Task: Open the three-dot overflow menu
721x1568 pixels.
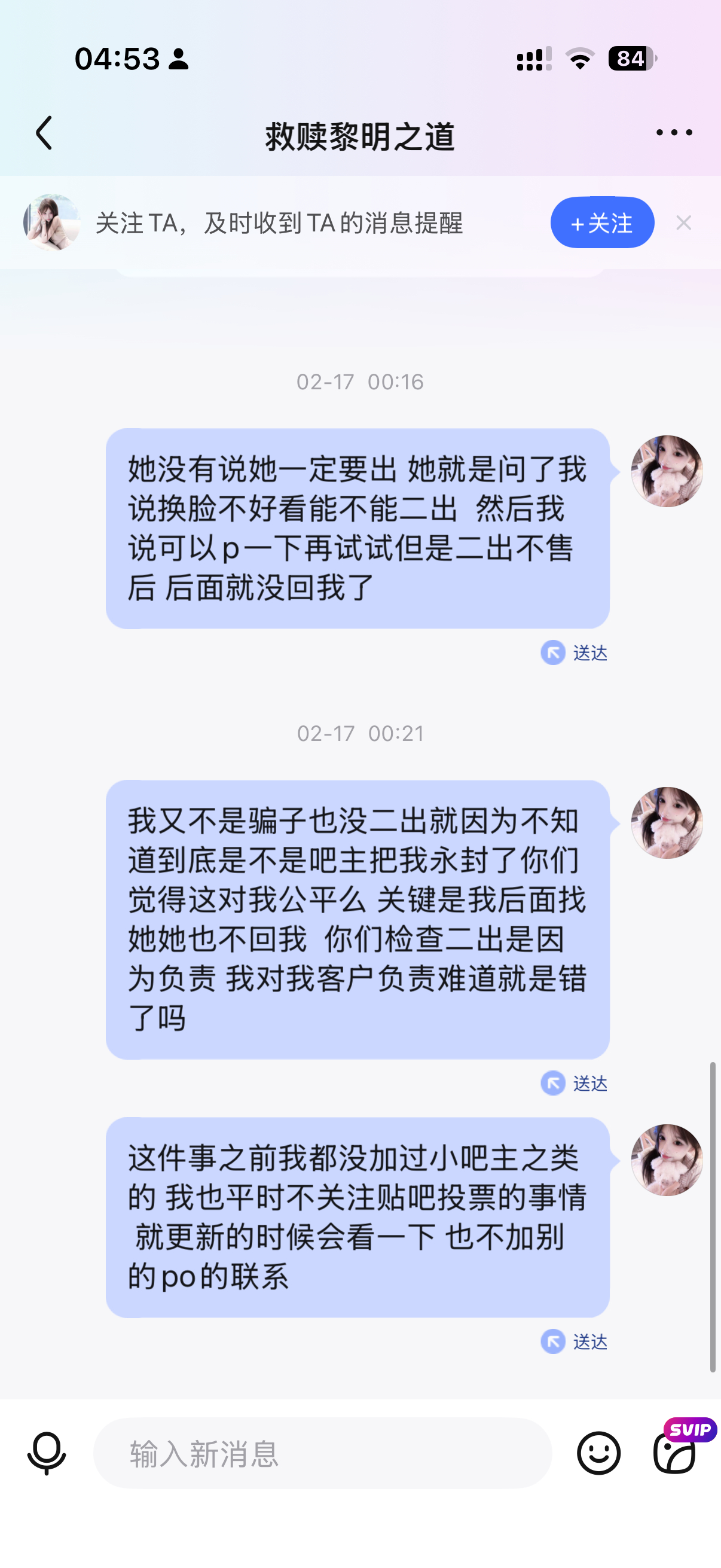Action: pos(674,133)
